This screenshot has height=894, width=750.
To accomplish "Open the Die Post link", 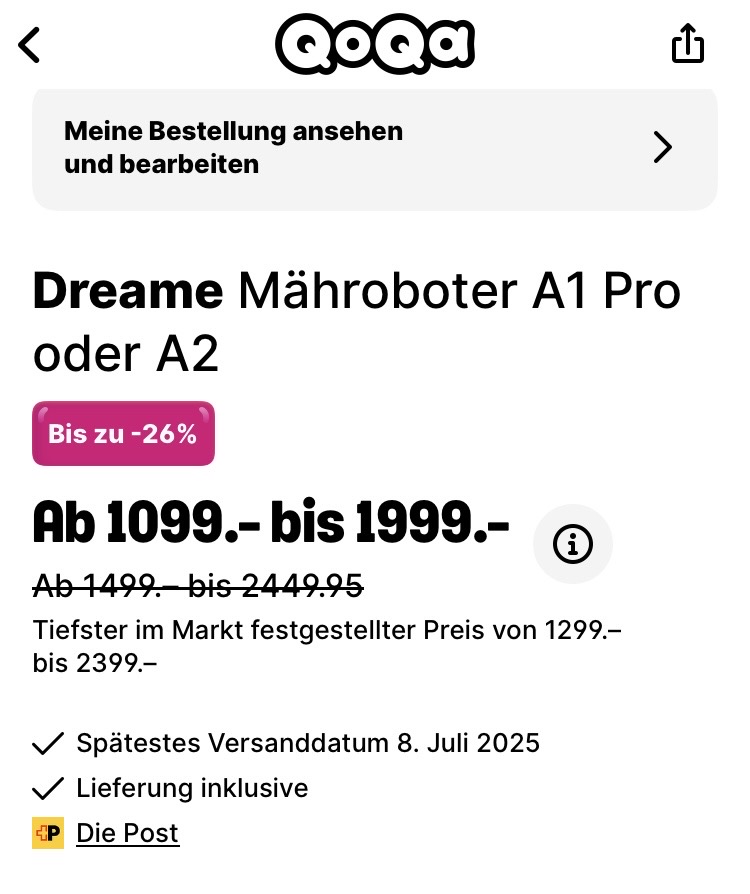I will 127,833.
